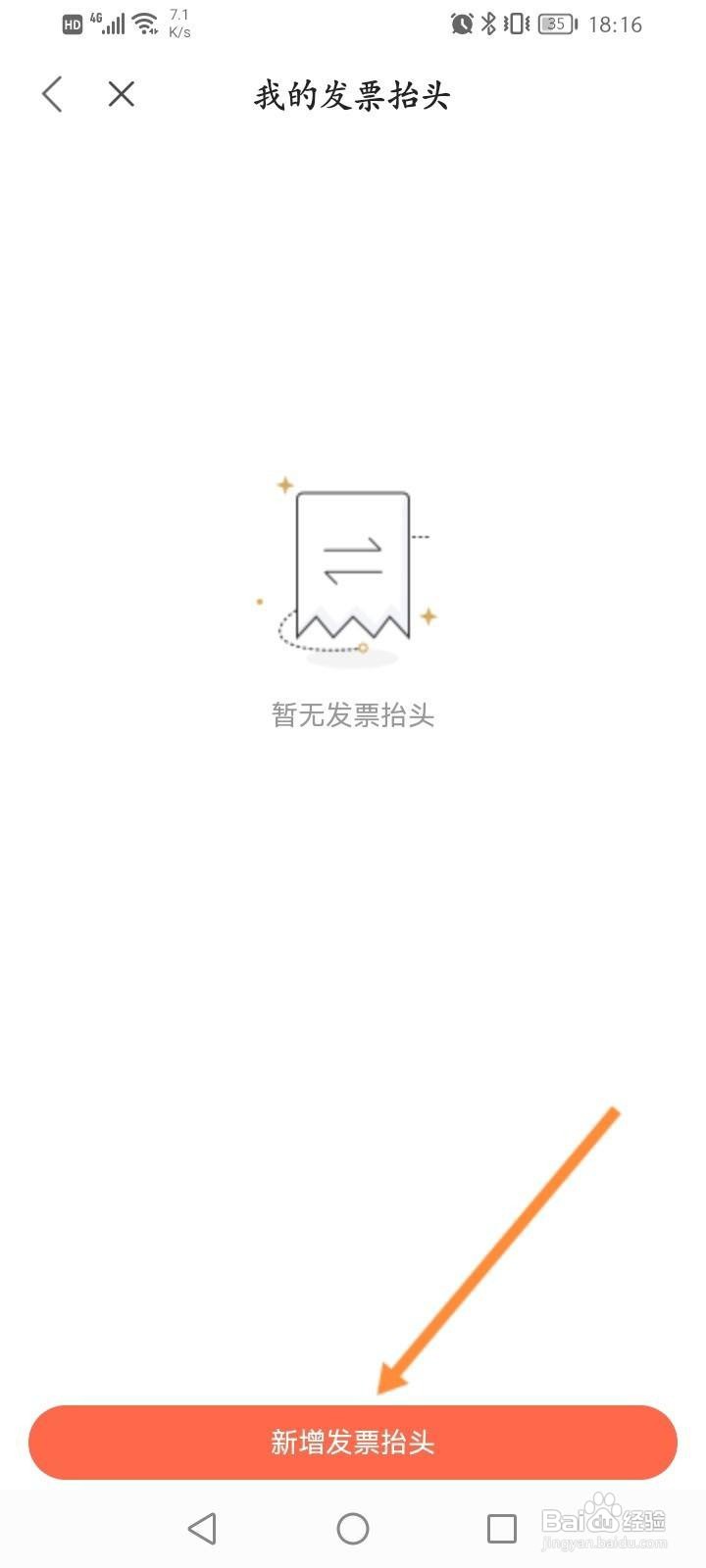Image resolution: width=706 pixels, height=1568 pixels.
Task: Tap the 暂无发票抬头 empty state text
Action: pyautogui.click(x=352, y=715)
